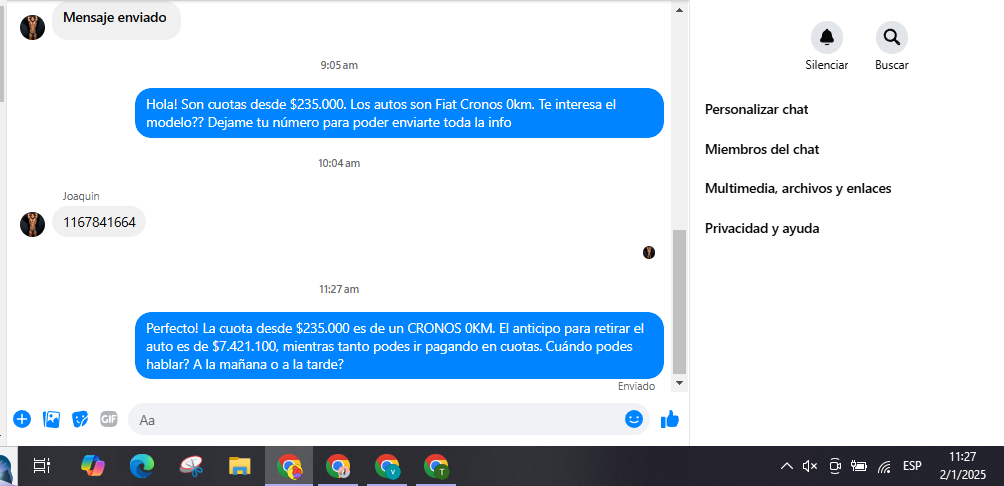Choose a sticker to send
This screenshot has height=486, width=1004.
click(80, 419)
